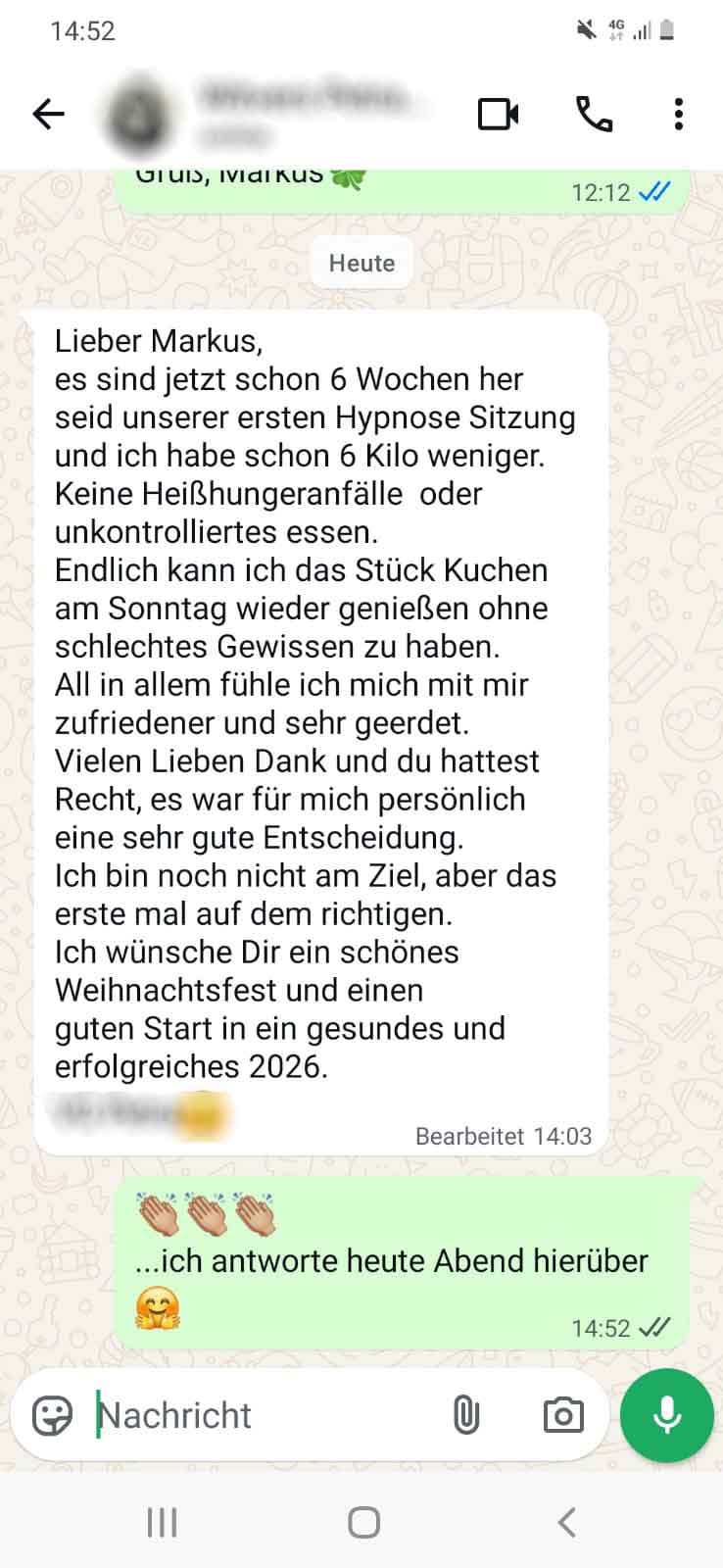
Task: Go back to the chat list
Action: coord(48,115)
